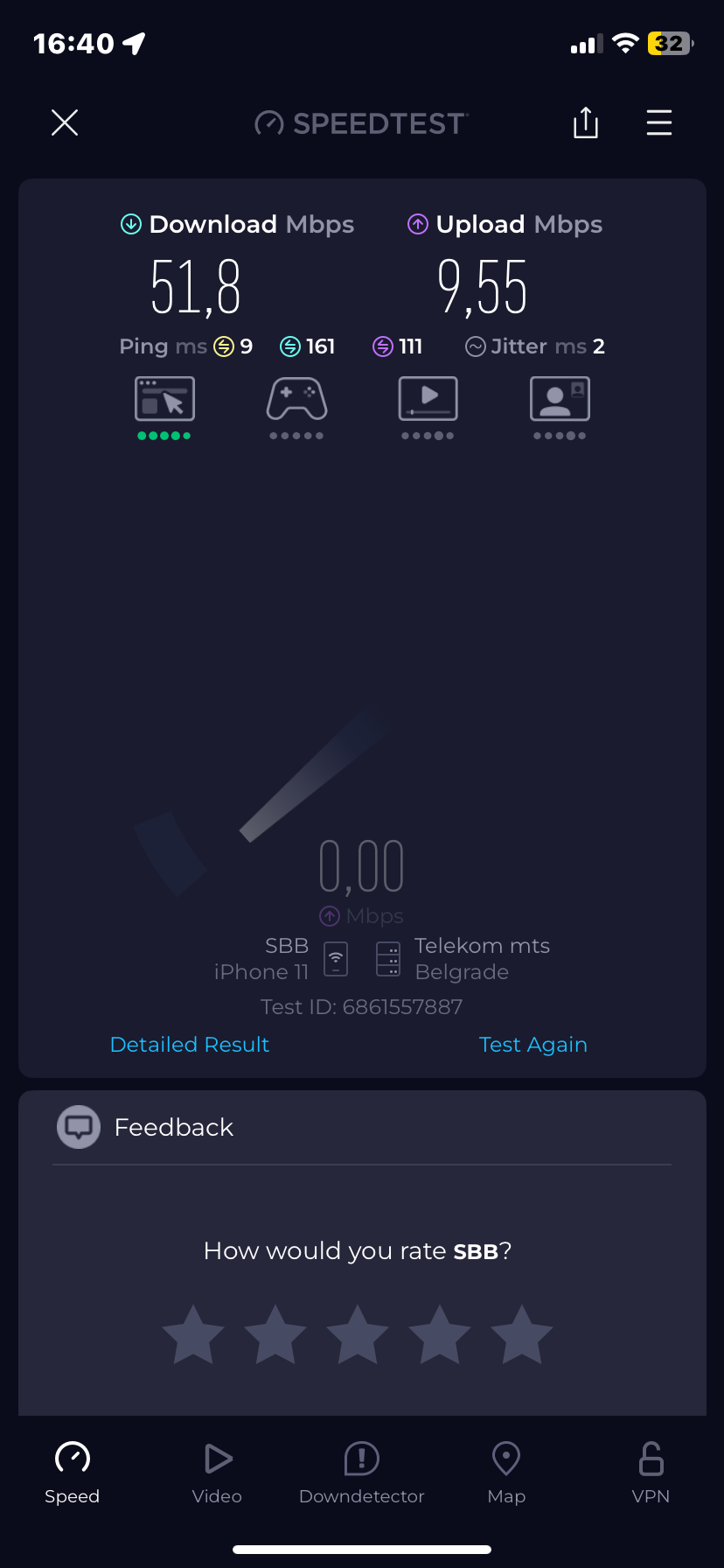
Task: Open the Downdetector tab
Action: [x=362, y=1473]
